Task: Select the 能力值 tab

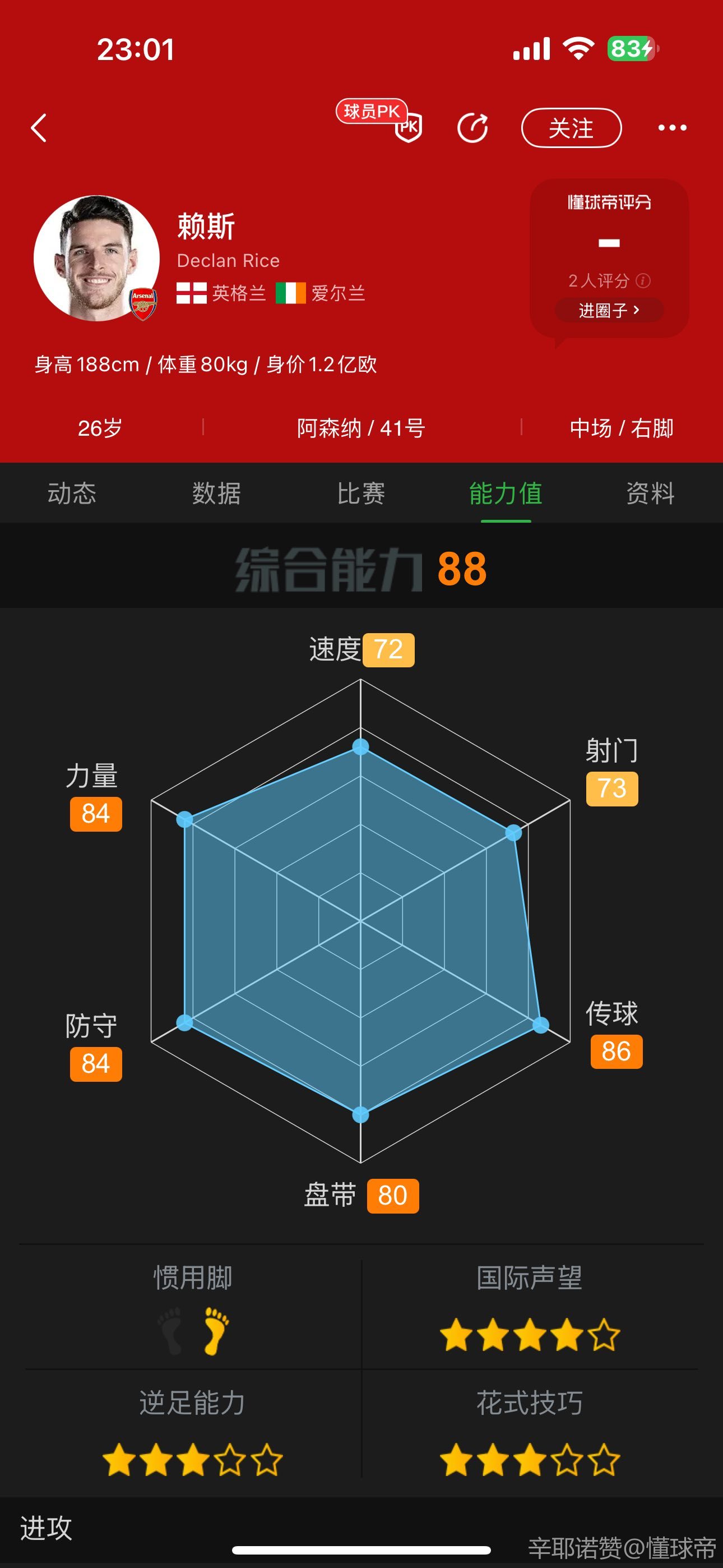Action: 506,493
